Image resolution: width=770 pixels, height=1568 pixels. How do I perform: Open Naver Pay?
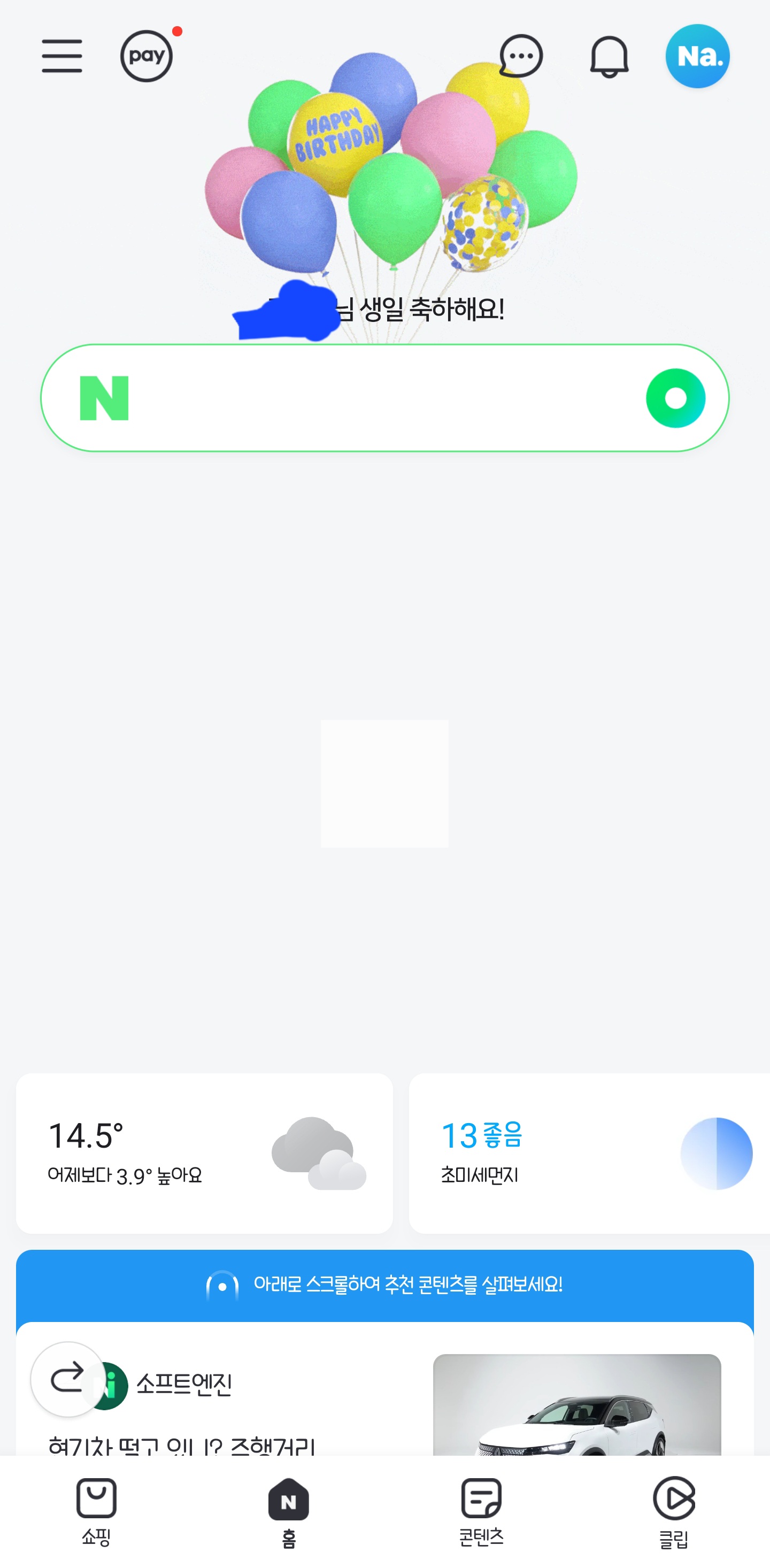click(147, 56)
